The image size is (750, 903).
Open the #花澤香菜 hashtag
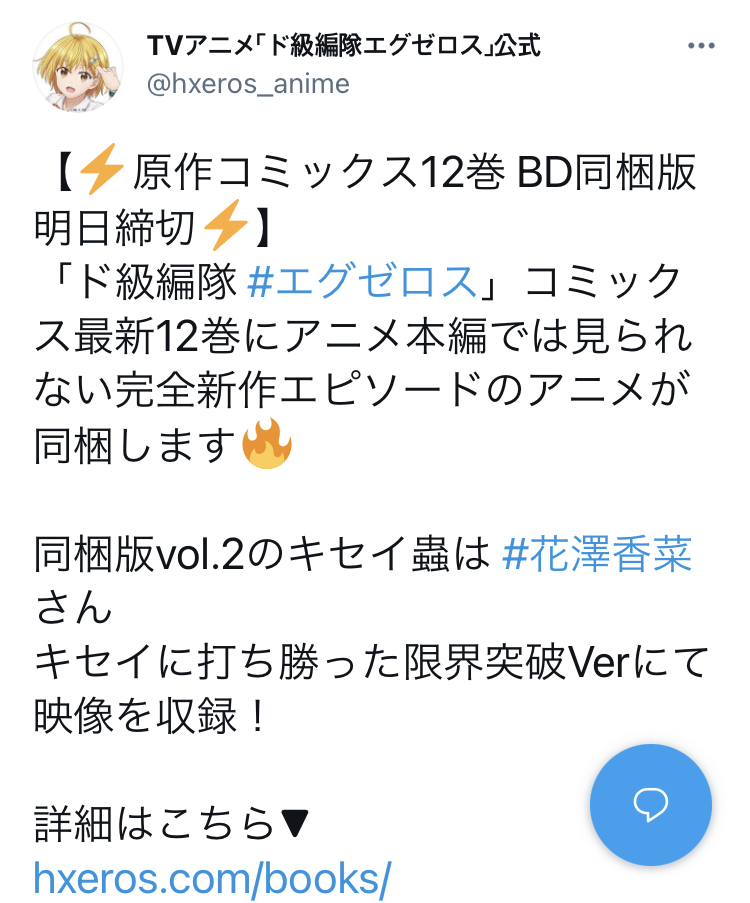pos(597,556)
